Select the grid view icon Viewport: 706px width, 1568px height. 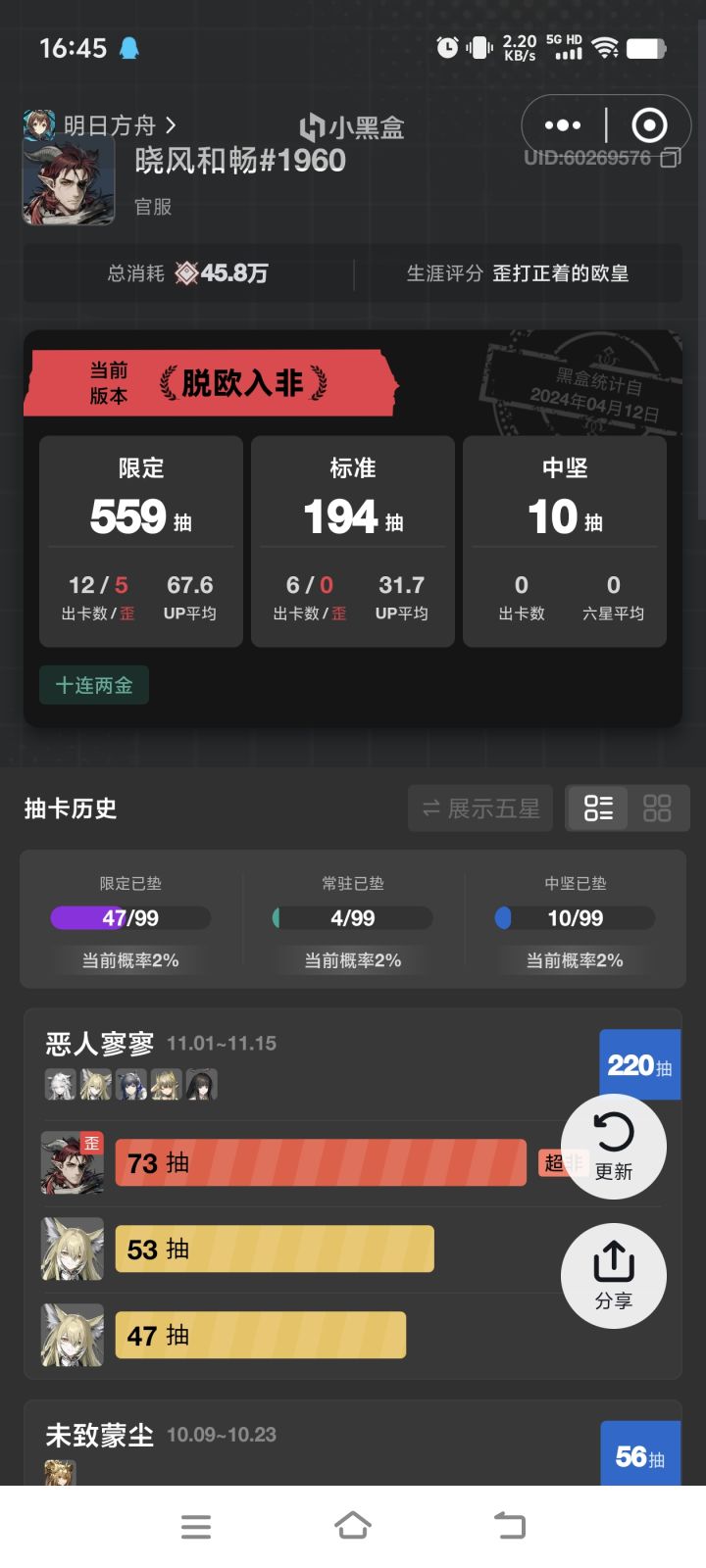coord(658,808)
